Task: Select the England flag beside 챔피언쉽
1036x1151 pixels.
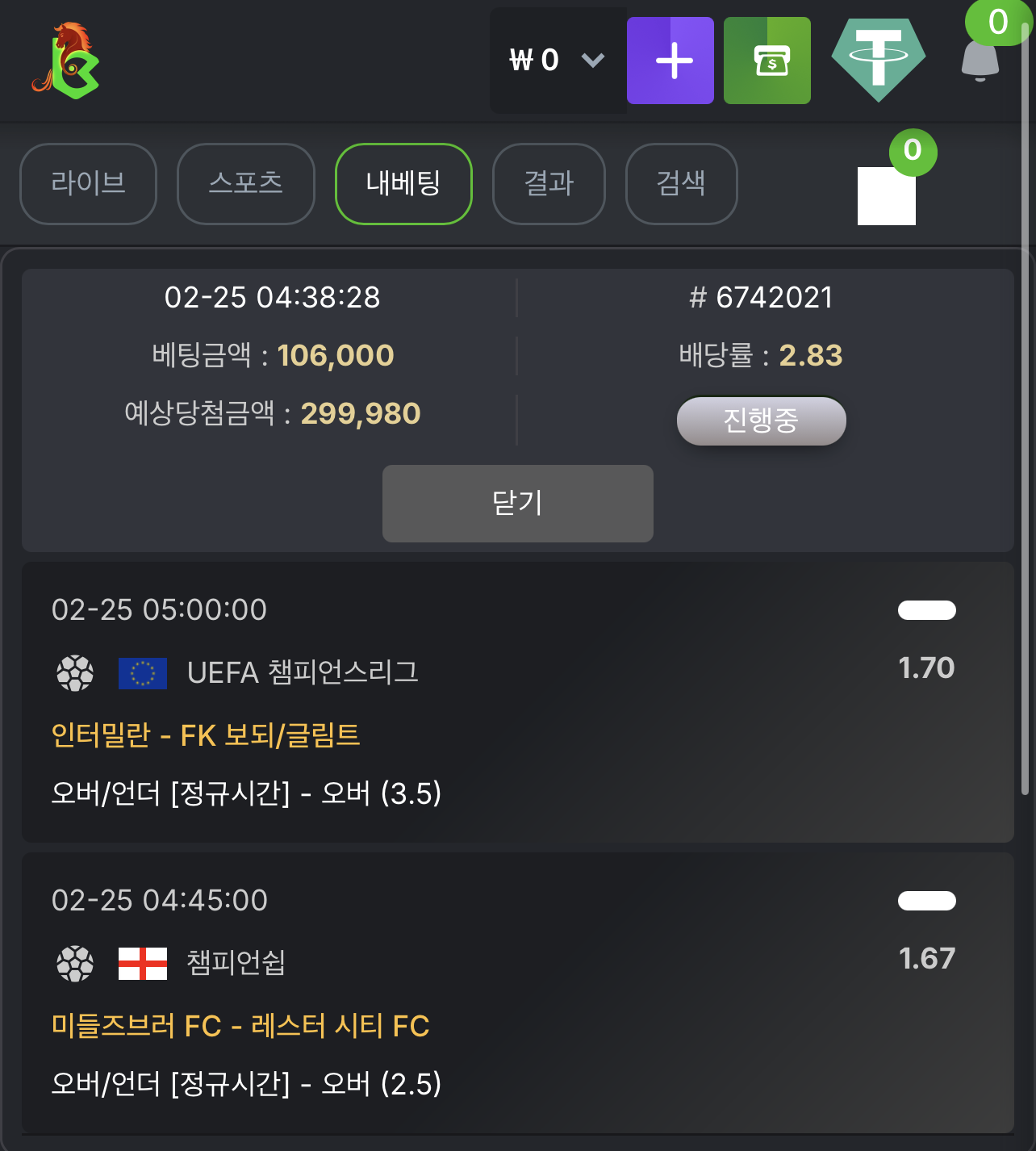Action: pyautogui.click(x=143, y=964)
